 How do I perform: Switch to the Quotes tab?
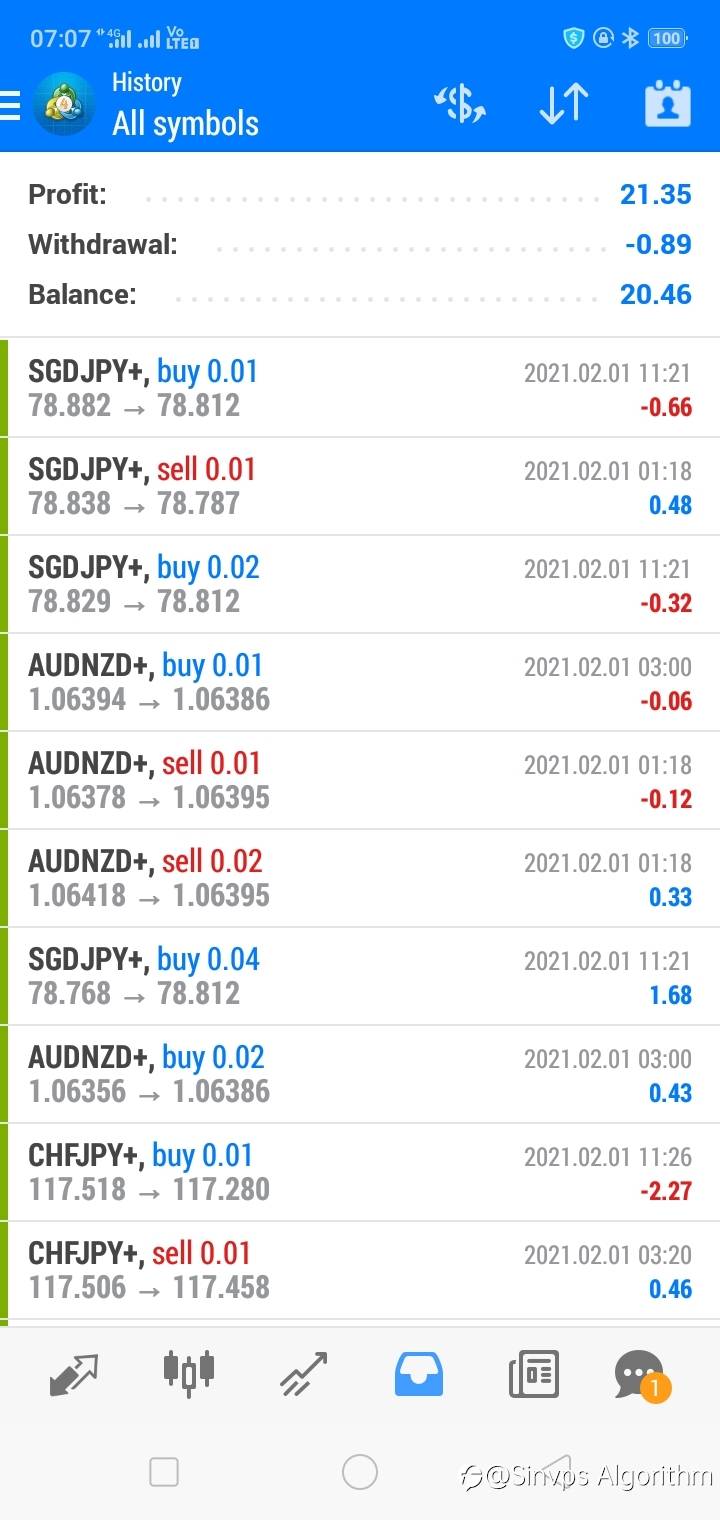point(74,1375)
